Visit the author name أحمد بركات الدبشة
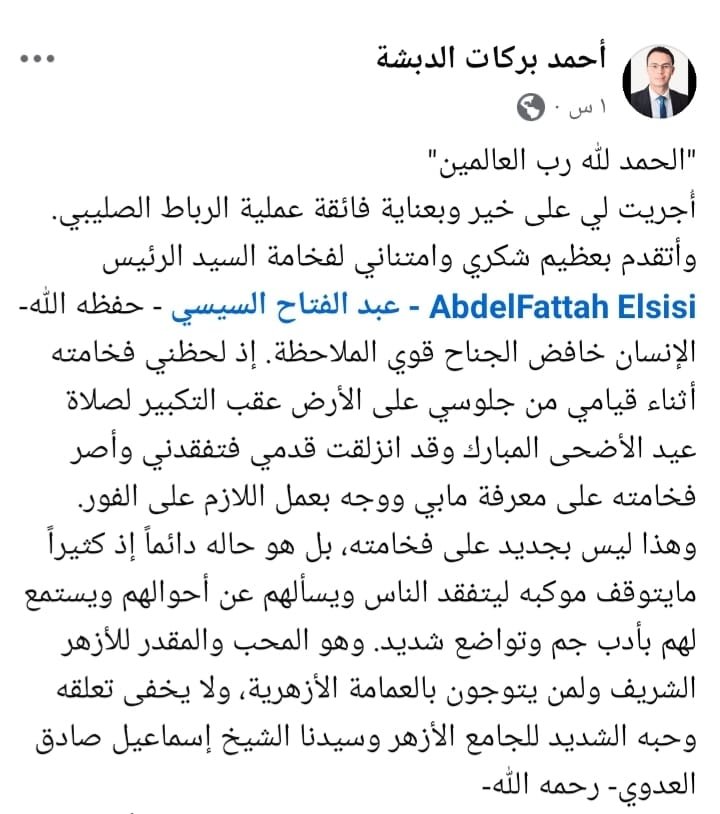Screen dimensions: 720x814 [x=495, y=57]
